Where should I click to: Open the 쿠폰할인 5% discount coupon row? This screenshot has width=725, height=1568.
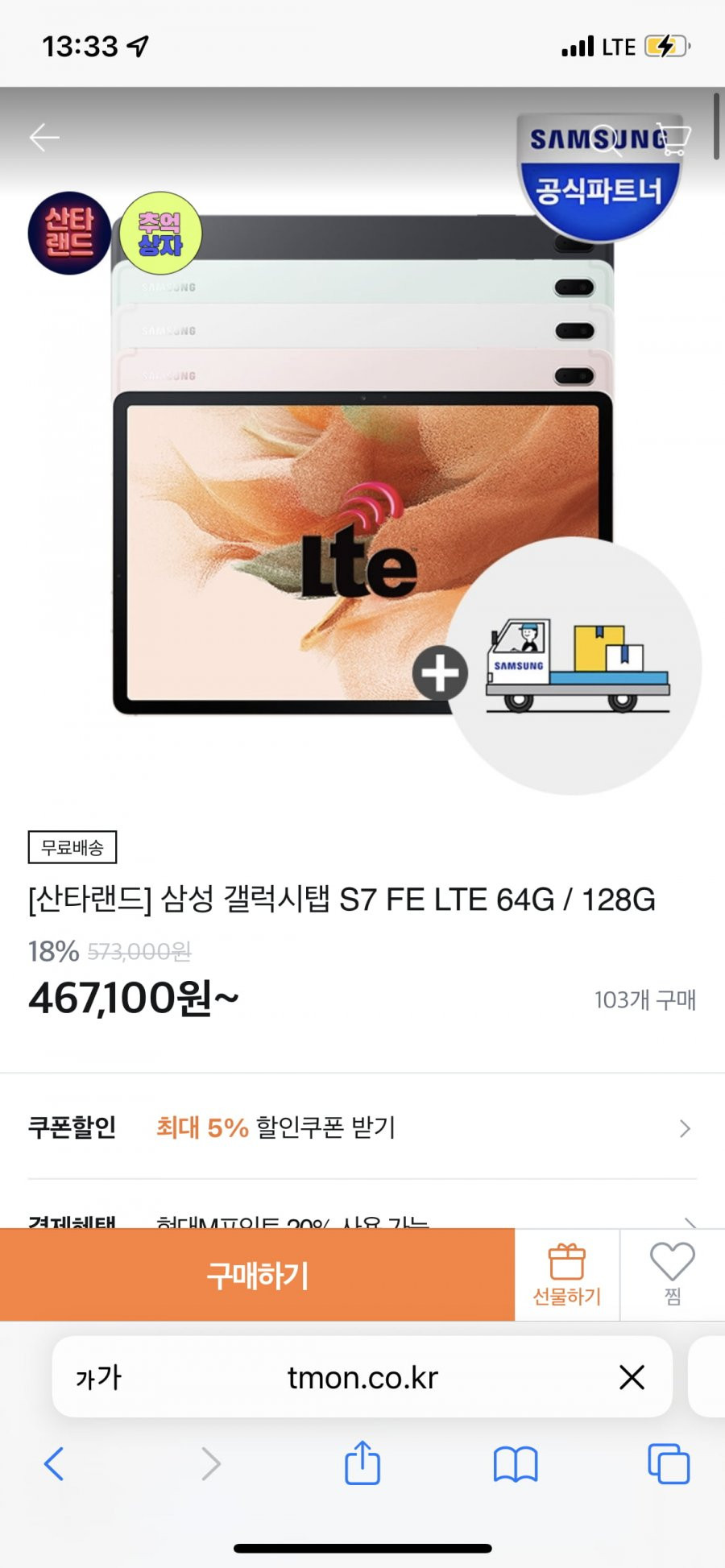click(362, 1127)
